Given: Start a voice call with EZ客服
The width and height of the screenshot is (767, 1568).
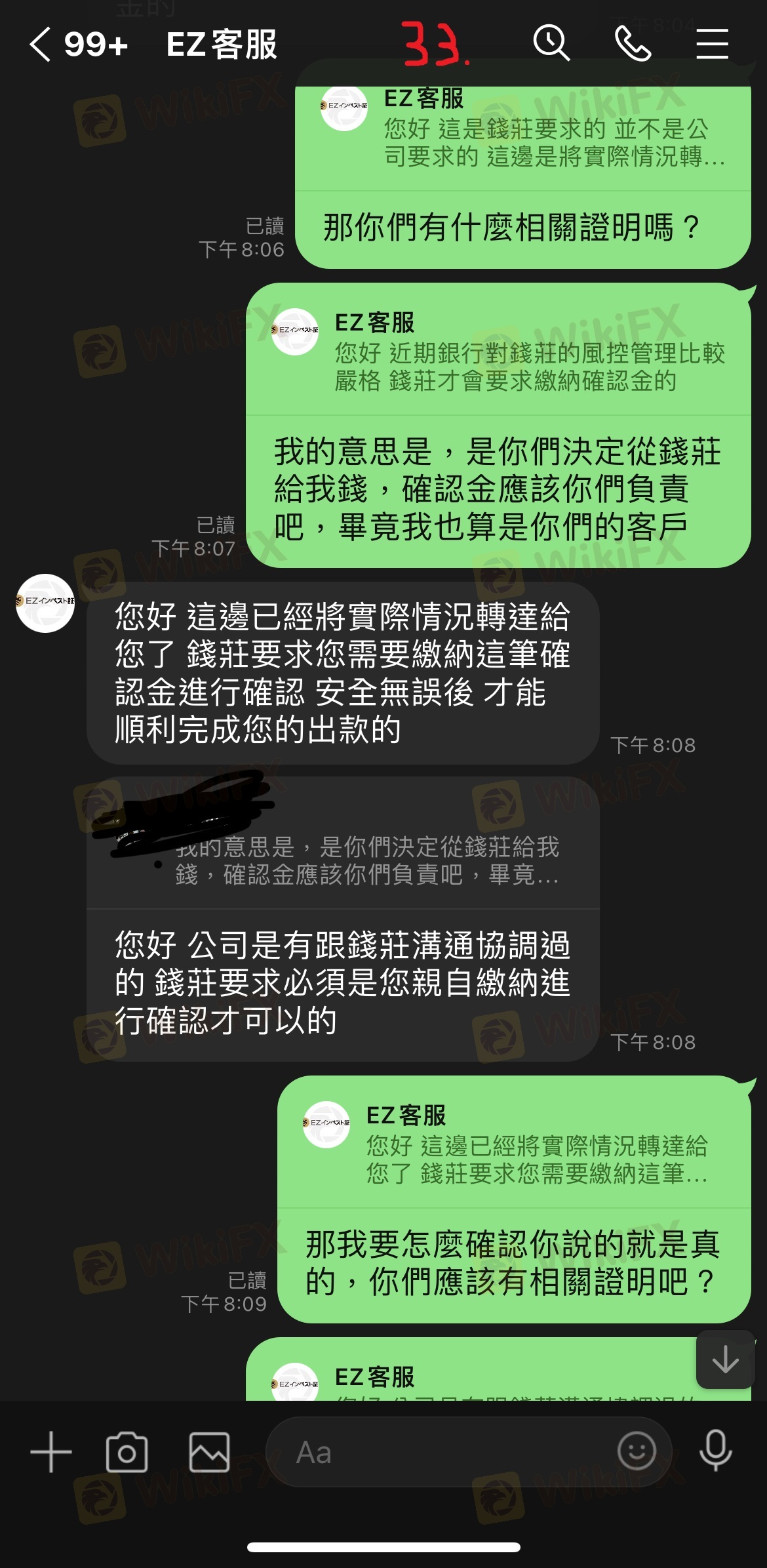Looking at the screenshot, I should (633, 44).
